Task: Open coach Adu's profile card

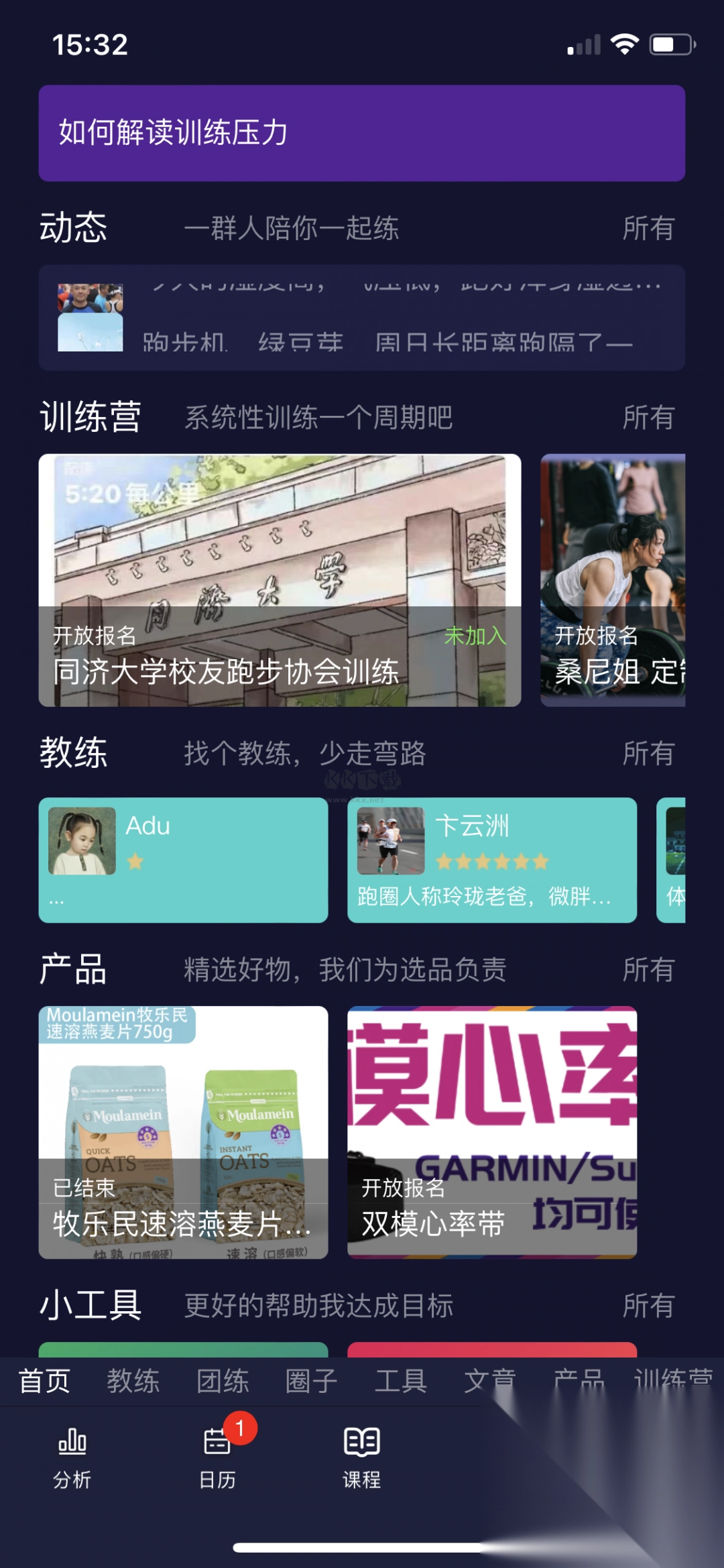Action: click(183, 860)
